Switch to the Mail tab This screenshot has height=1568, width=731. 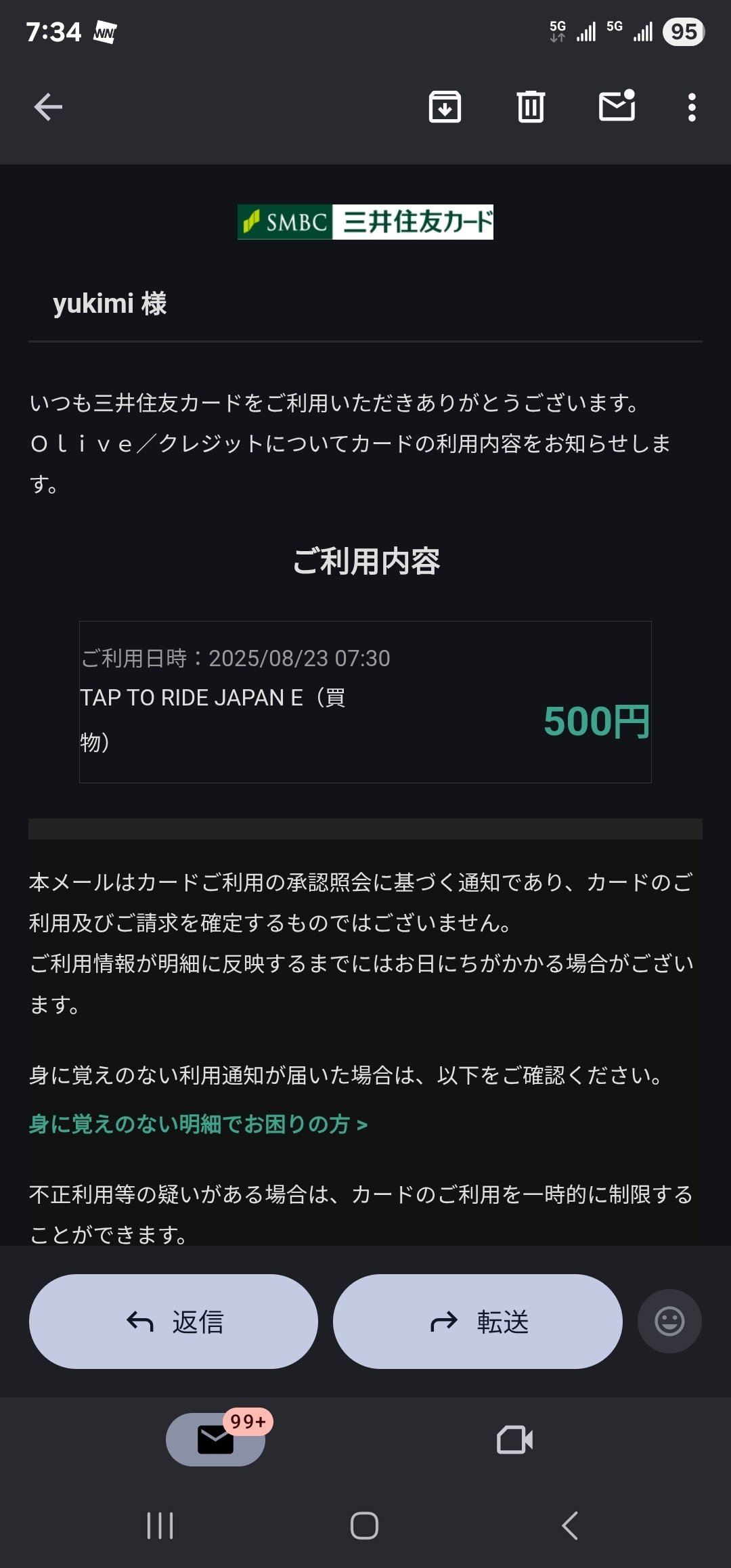pos(215,1439)
